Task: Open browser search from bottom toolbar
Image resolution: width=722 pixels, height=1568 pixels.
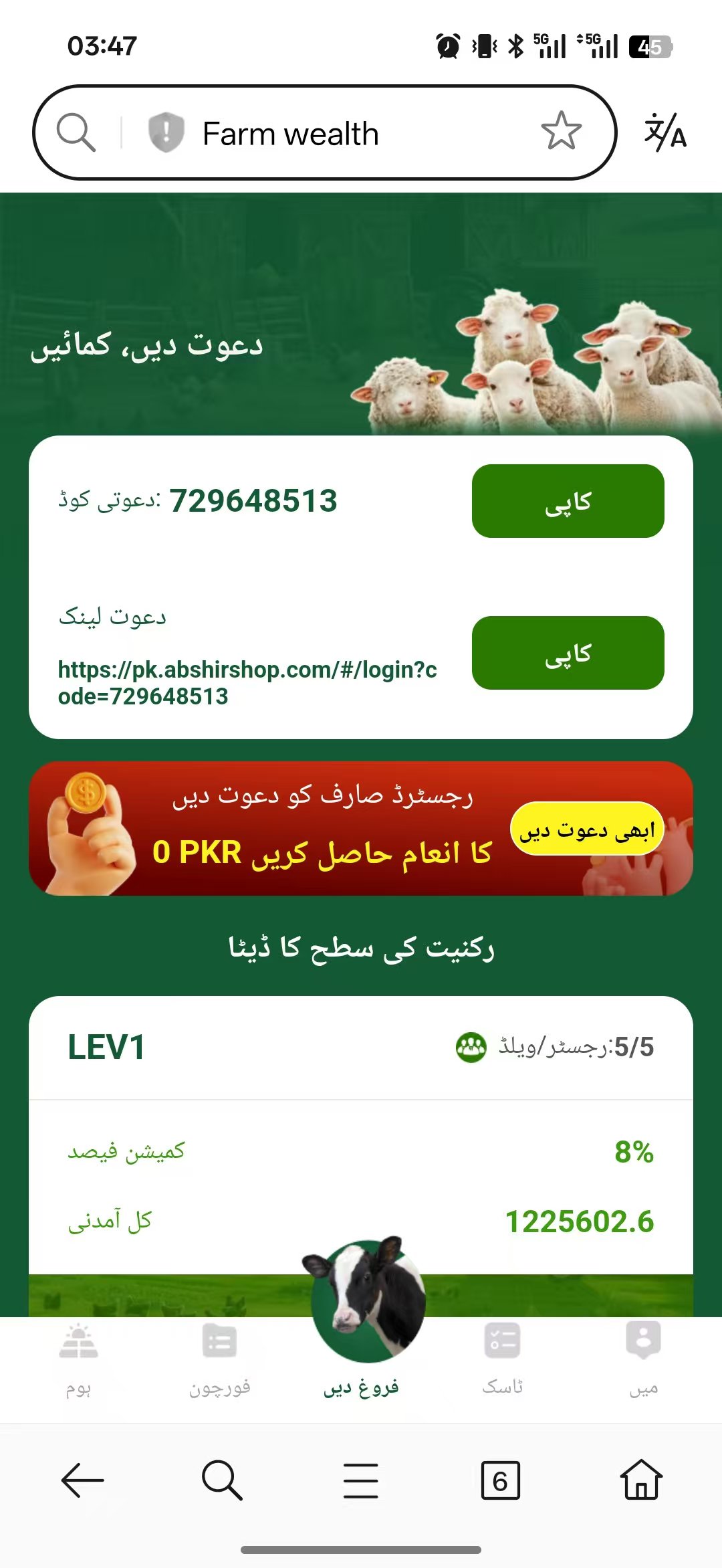Action: (x=221, y=1480)
